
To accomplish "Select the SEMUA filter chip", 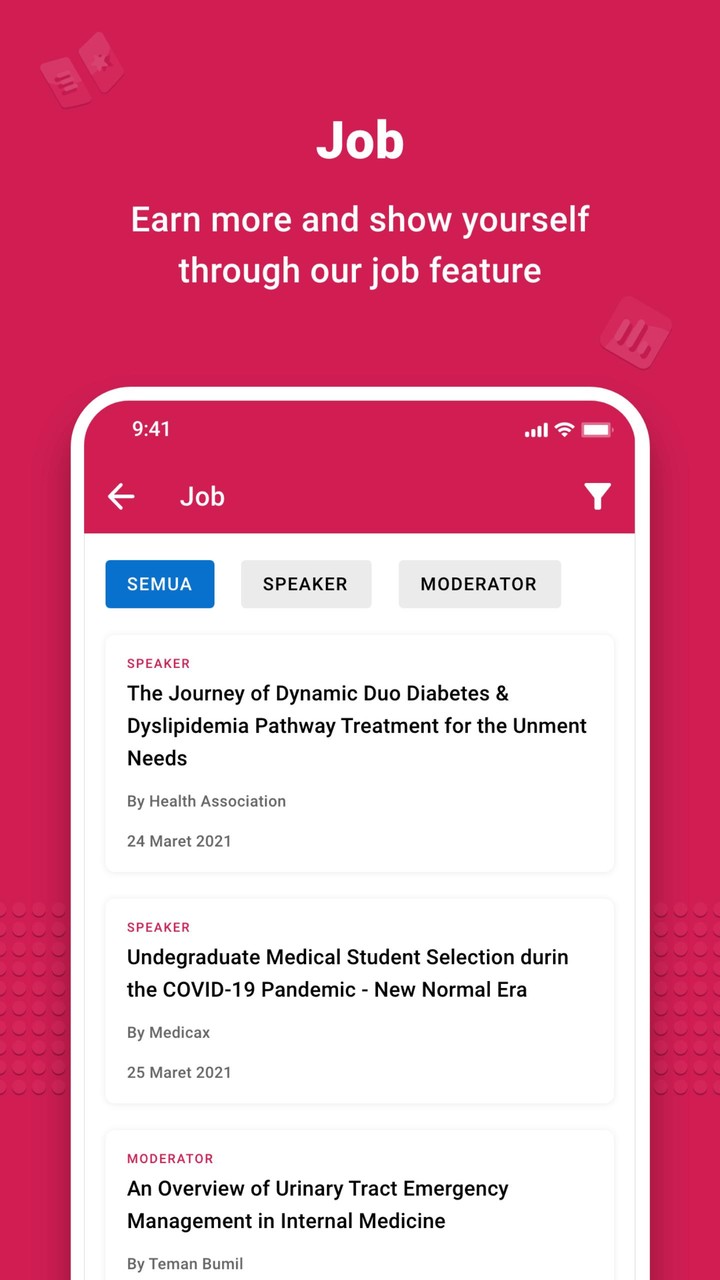I will [159, 584].
